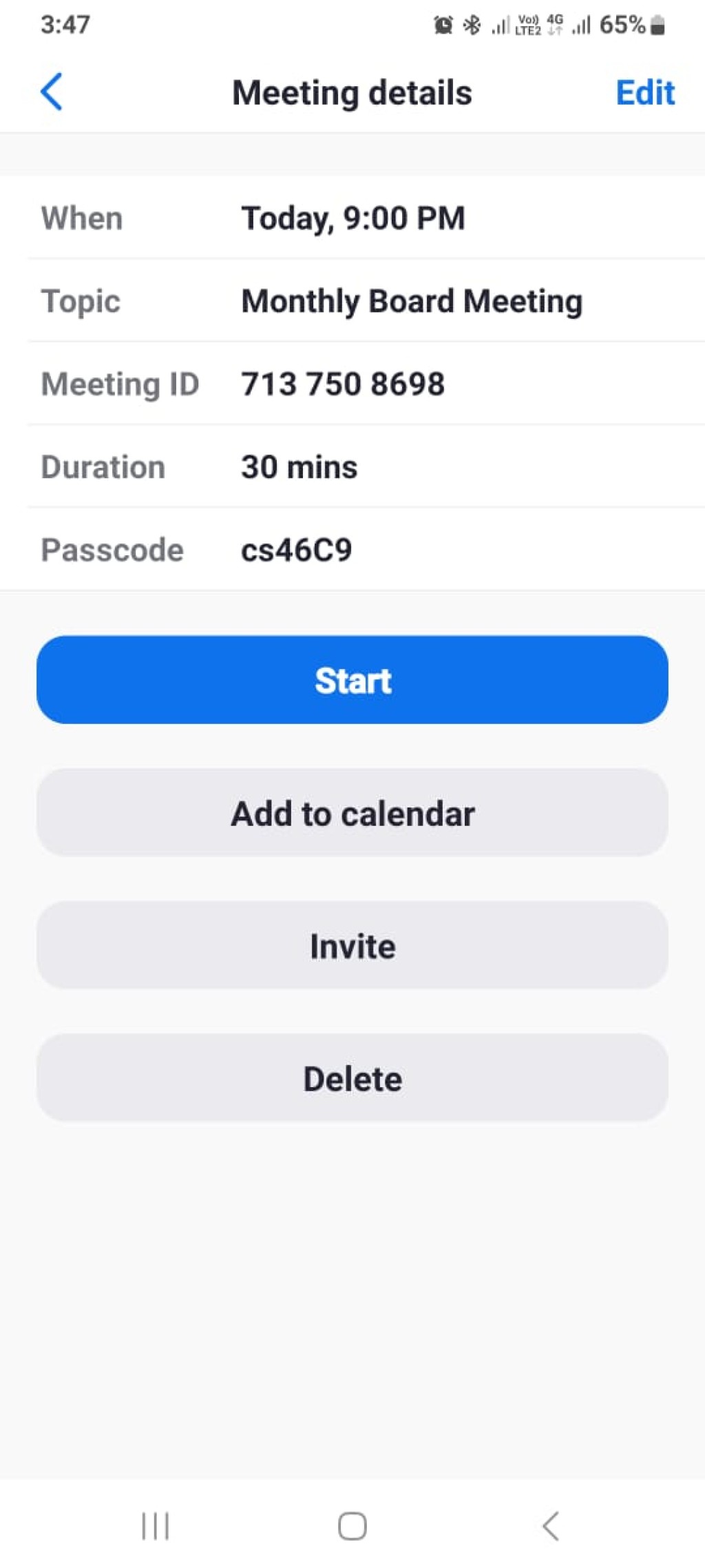This screenshot has width=705, height=1568.
Task: Add this meeting to calendar
Action: coord(352,813)
